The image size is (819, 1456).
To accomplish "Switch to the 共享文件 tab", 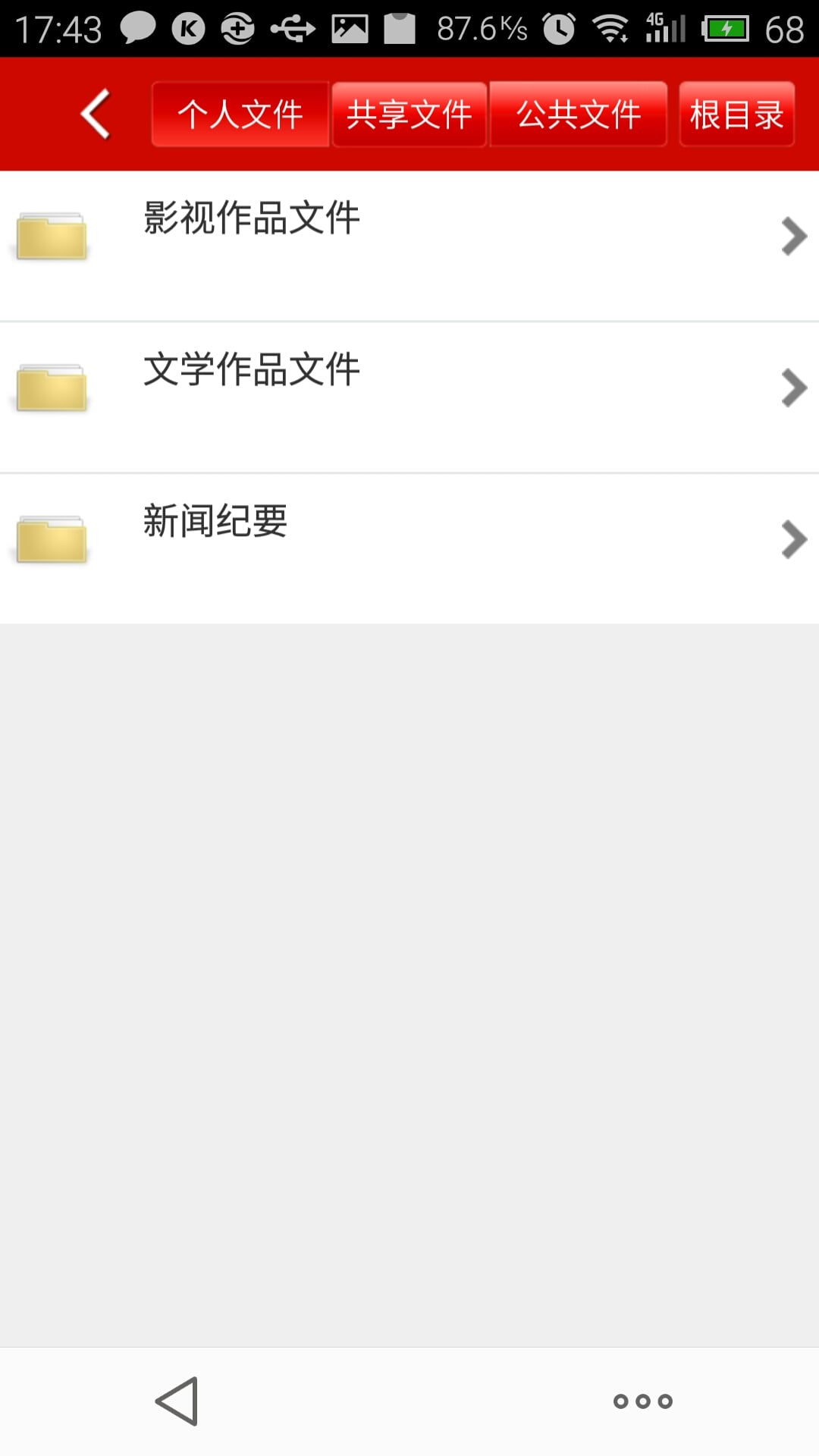I will (x=409, y=114).
